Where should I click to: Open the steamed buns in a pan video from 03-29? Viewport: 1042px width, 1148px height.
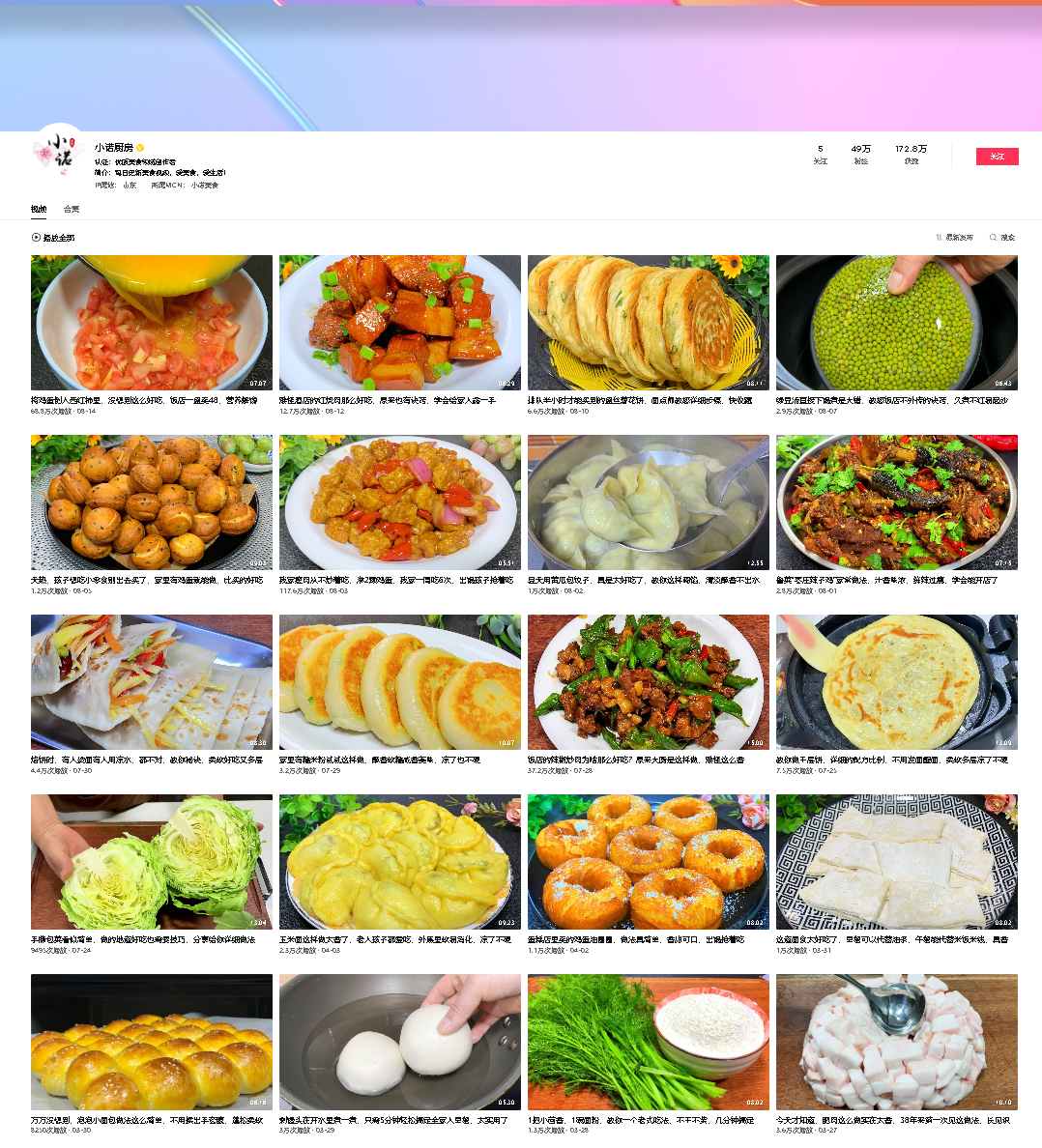pos(400,1042)
